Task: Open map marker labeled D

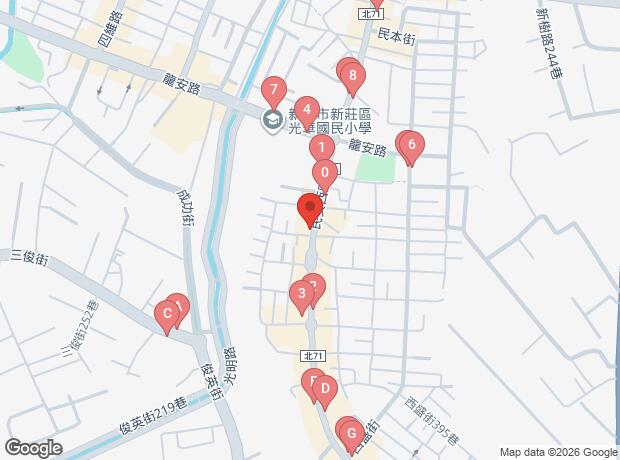Action: click(x=325, y=390)
